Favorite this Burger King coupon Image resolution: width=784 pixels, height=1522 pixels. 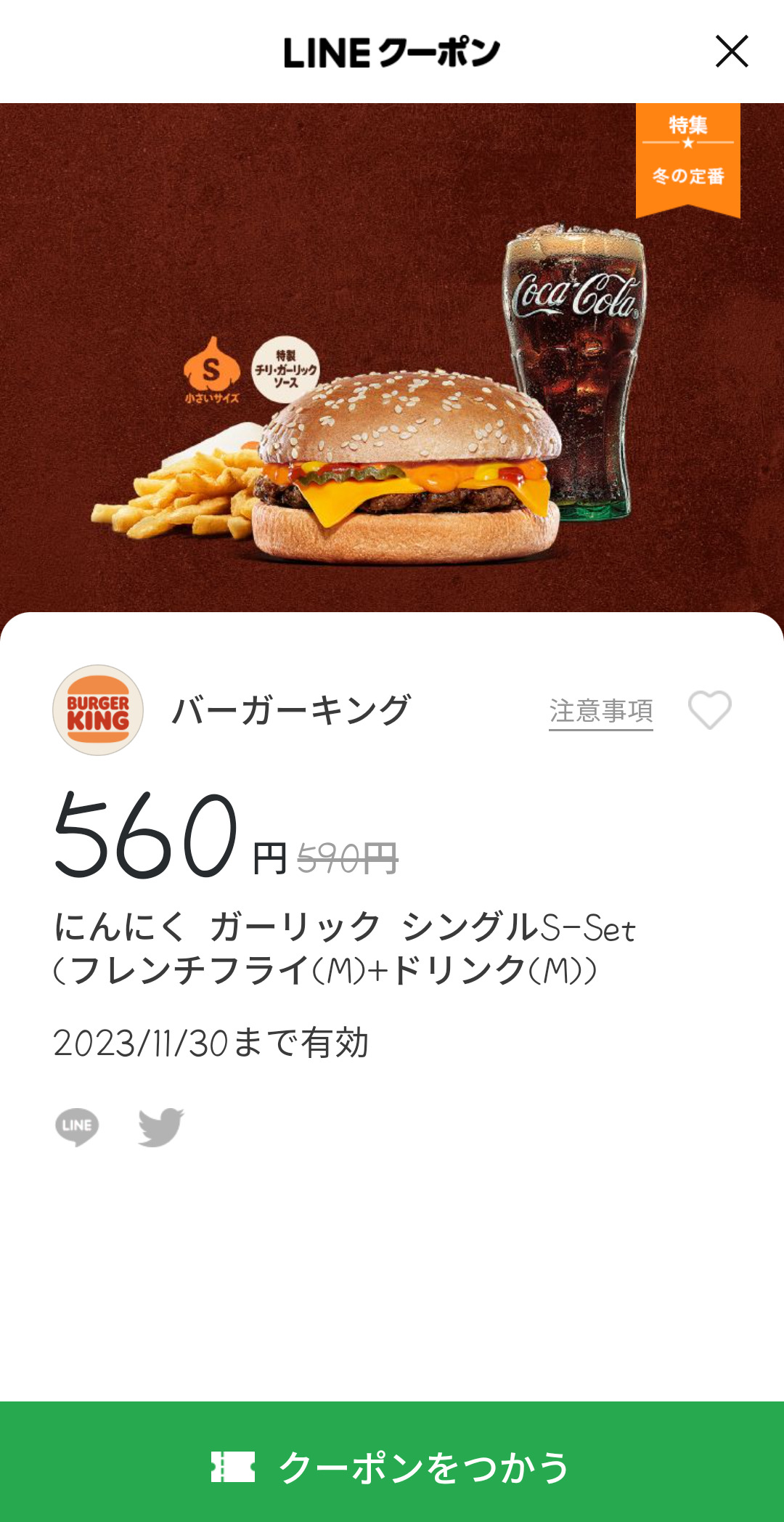tap(709, 709)
